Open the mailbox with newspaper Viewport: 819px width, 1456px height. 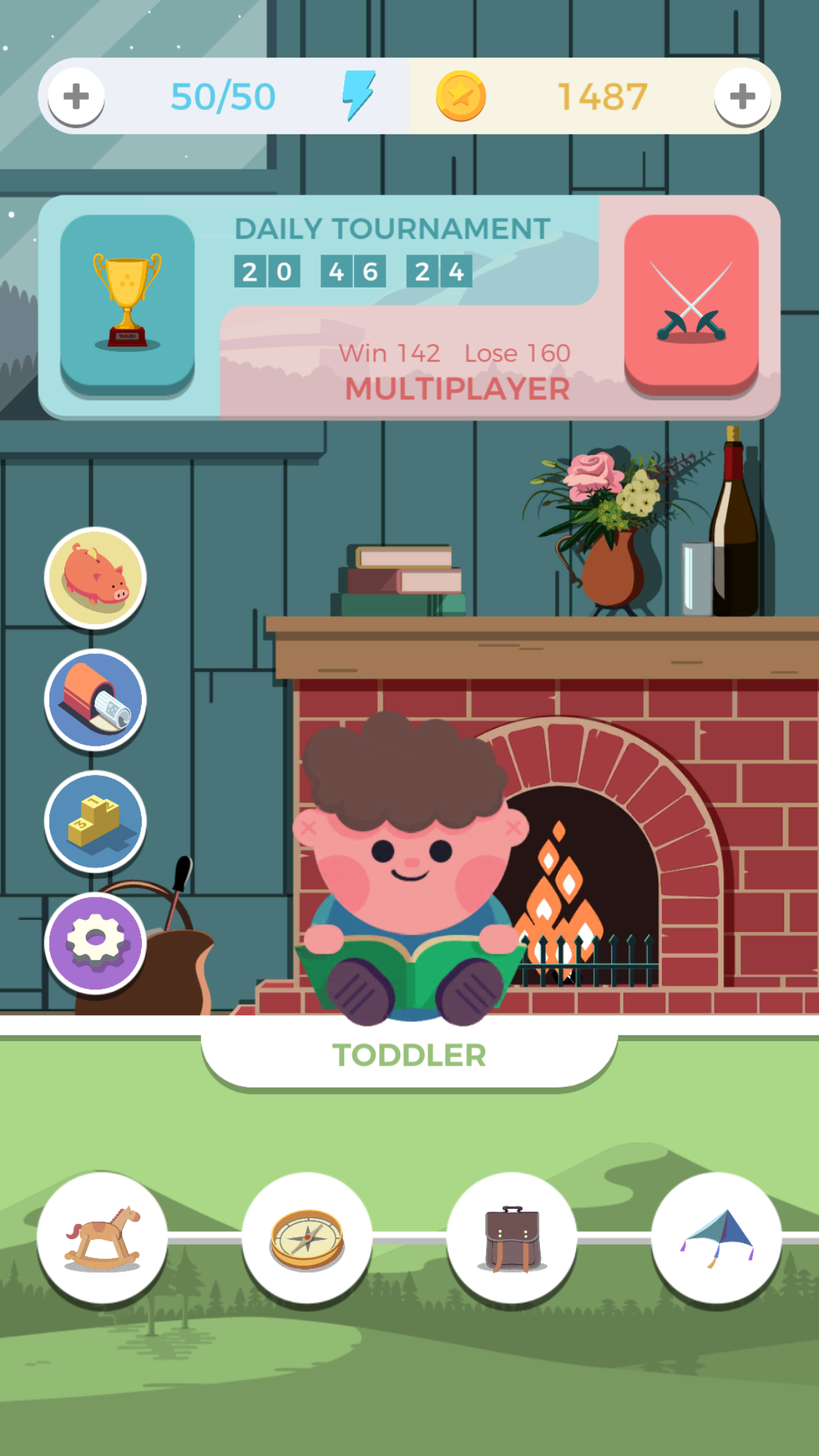[96, 699]
